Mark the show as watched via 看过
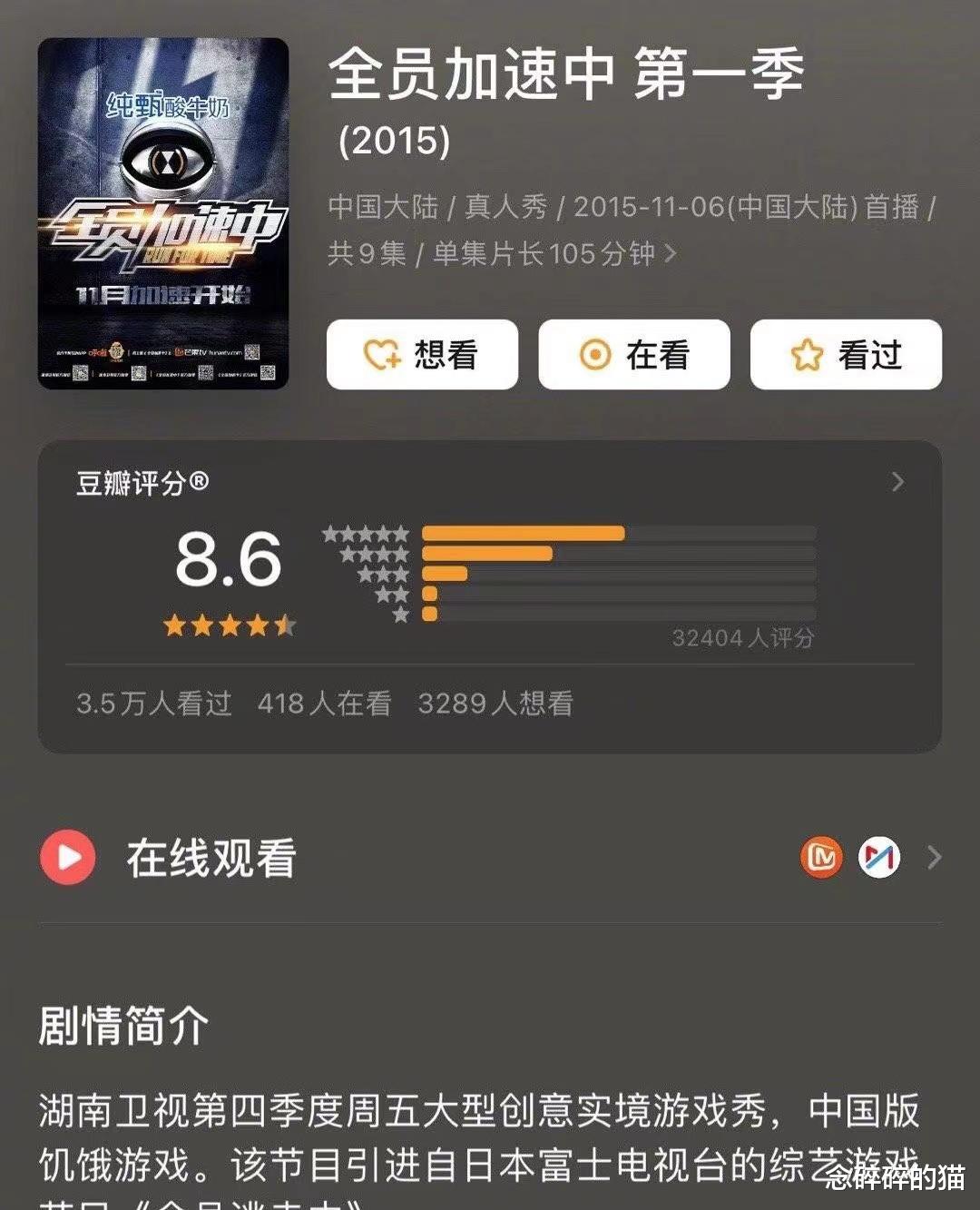980x1210 pixels. (845, 356)
